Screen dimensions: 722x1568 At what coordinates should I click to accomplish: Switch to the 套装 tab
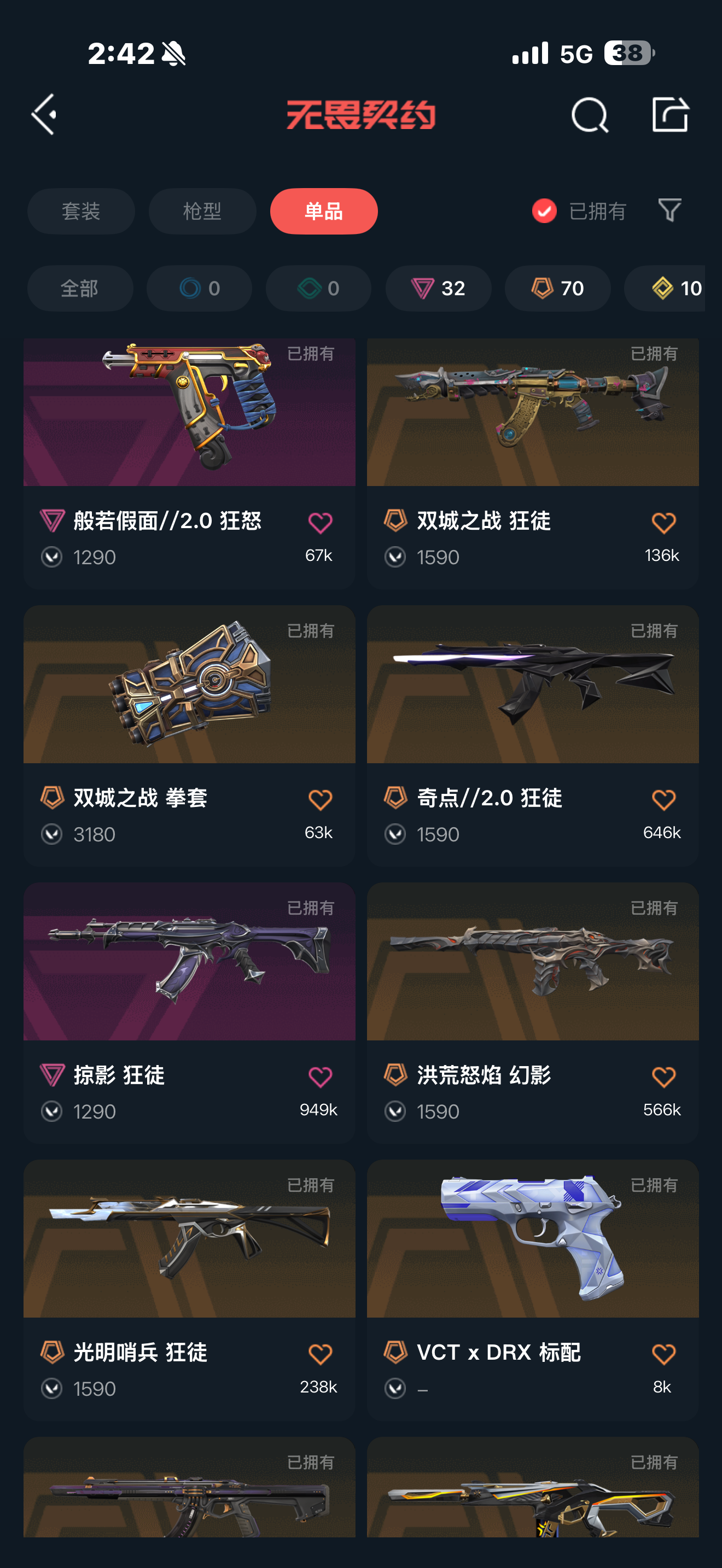coord(81,211)
